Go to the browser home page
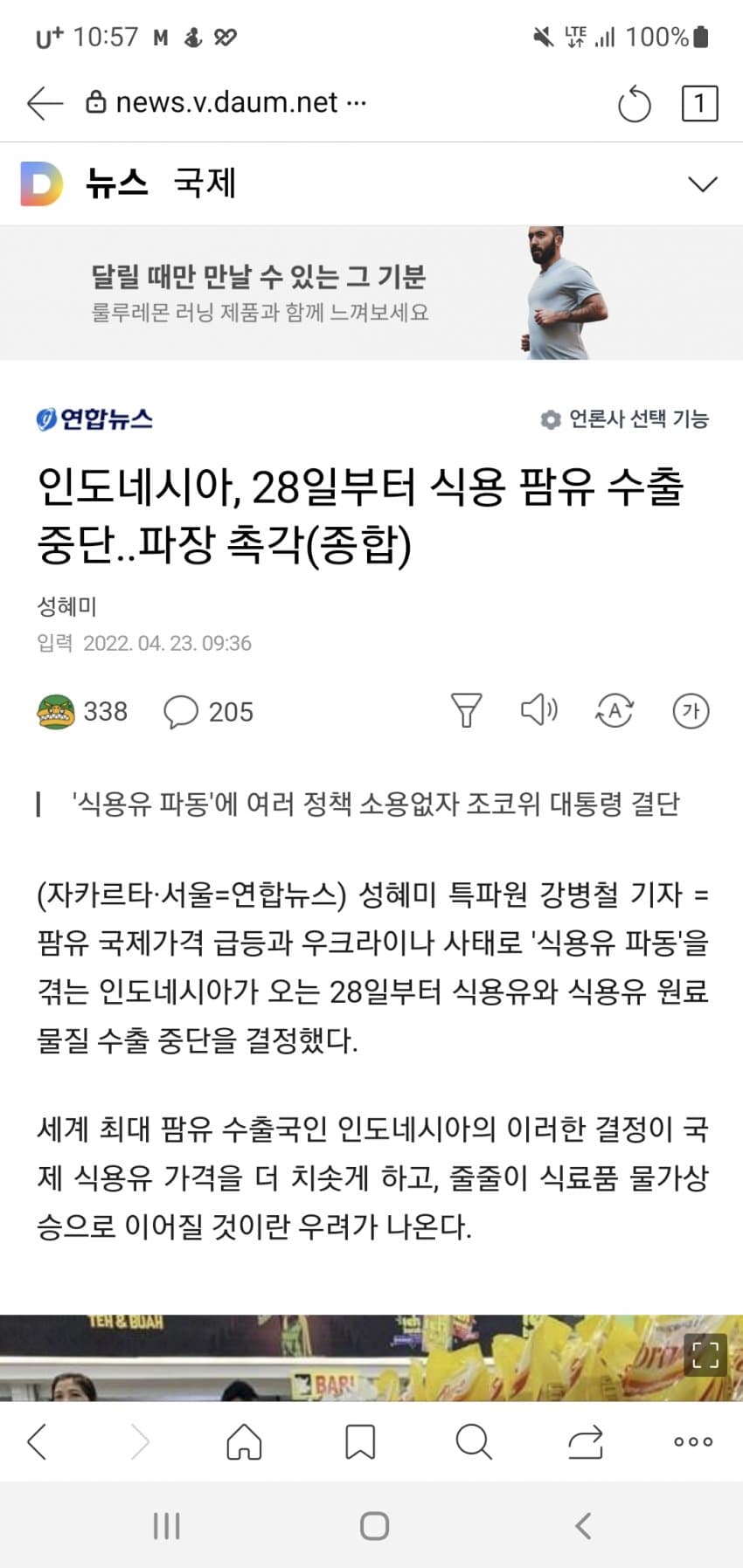Viewport: 743px width, 1568px height. point(244,1441)
